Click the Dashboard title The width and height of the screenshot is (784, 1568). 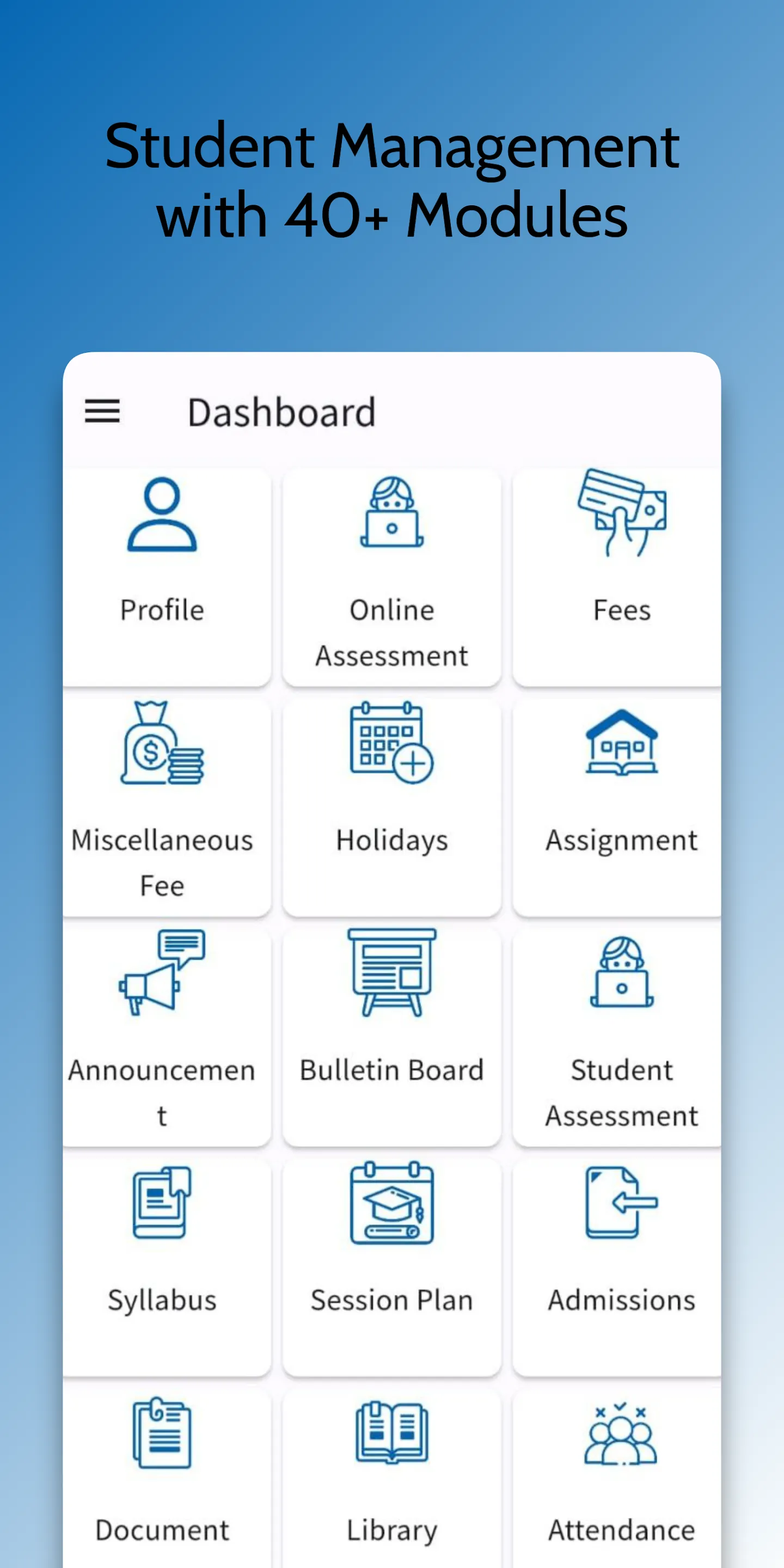tap(282, 411)
